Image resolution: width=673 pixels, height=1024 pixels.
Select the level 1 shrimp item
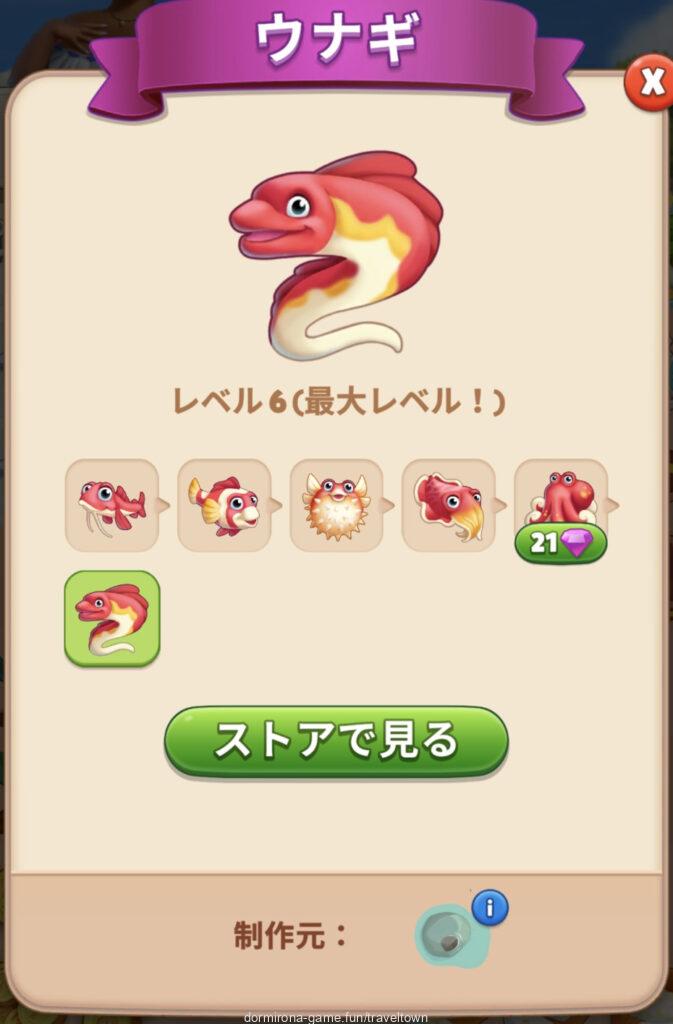click(x=111, y=505)
